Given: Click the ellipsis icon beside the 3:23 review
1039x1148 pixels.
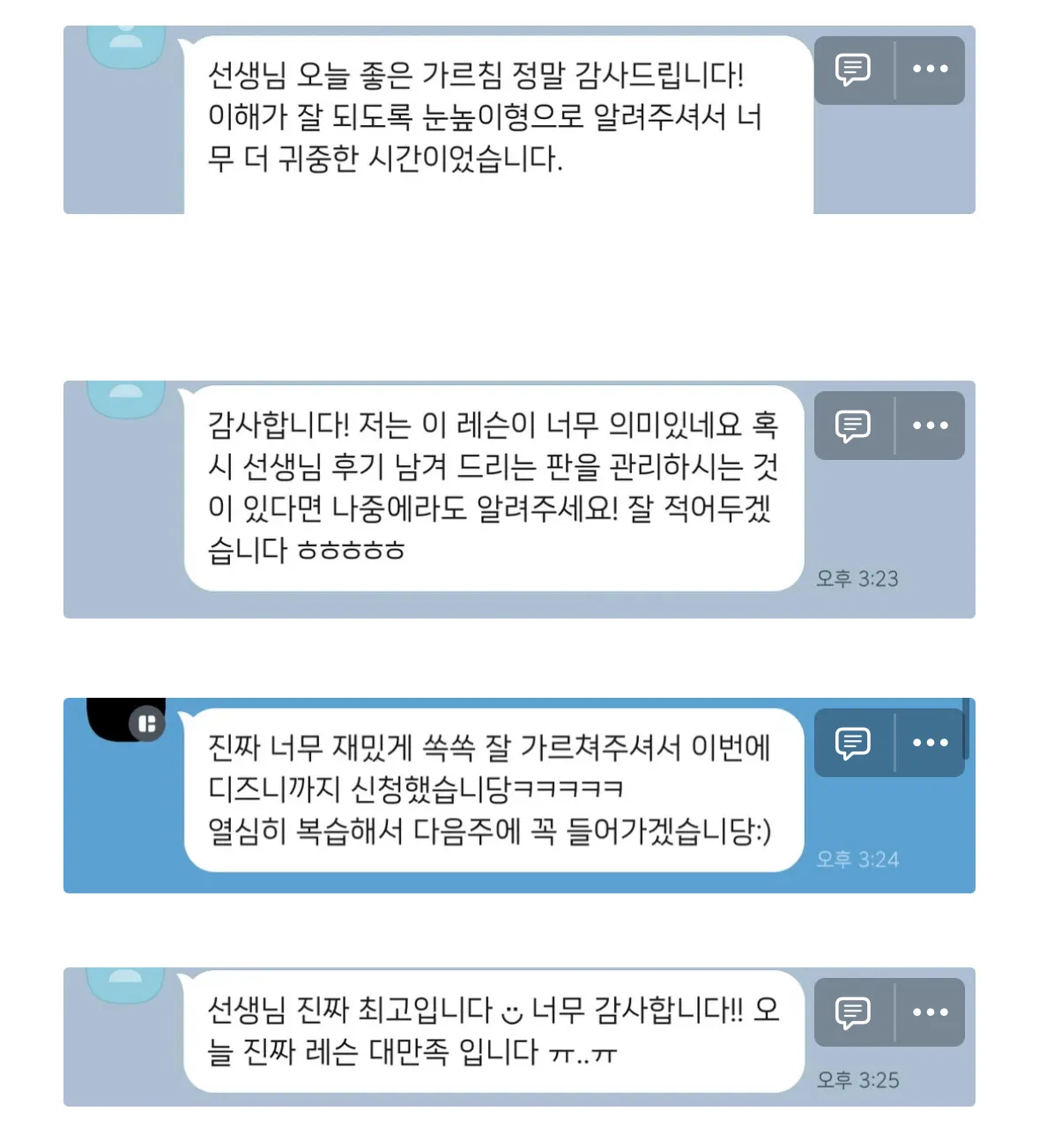Looking at the screenshot, I should pyautogui.click(x=928, y=426).
